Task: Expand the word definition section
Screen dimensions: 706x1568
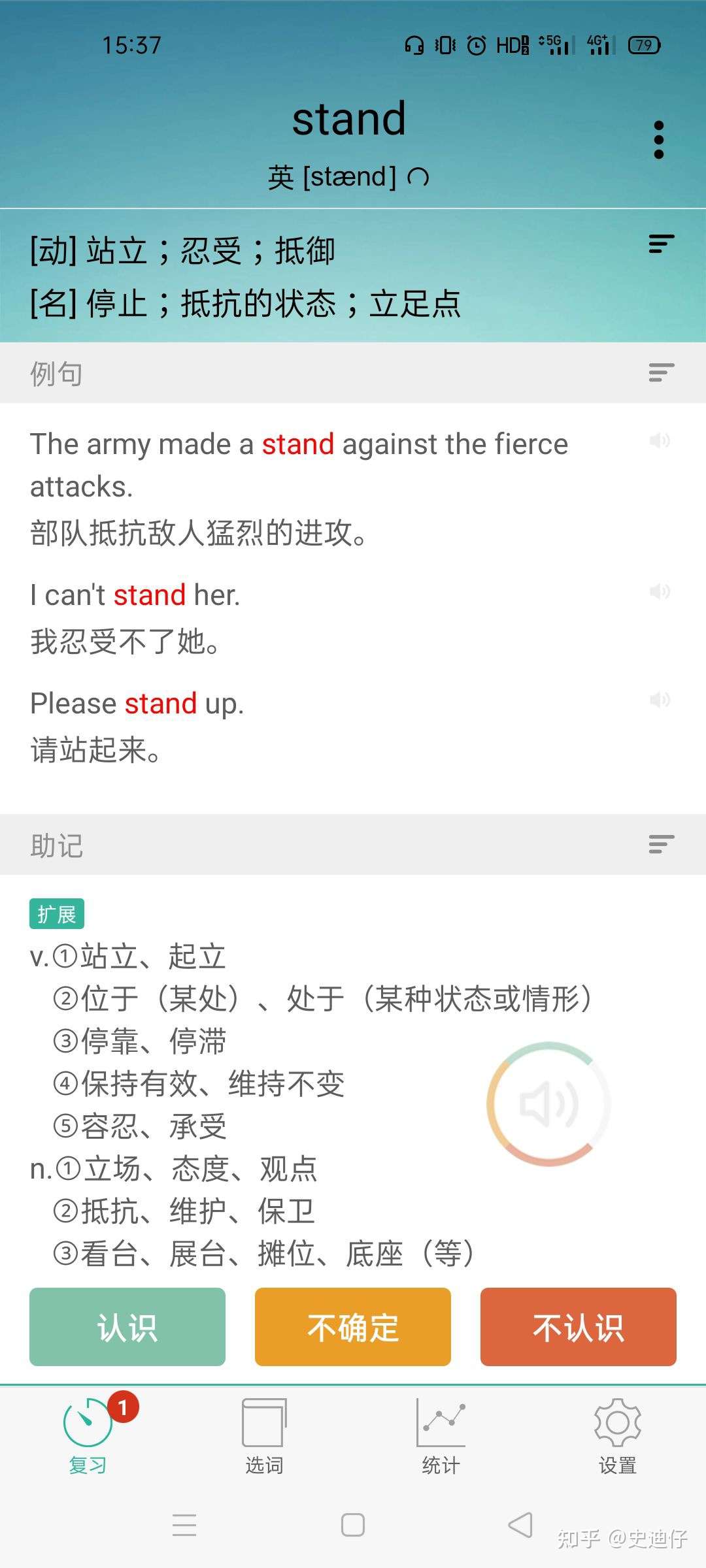Action: pyautogui.click(x=661, y=244)
